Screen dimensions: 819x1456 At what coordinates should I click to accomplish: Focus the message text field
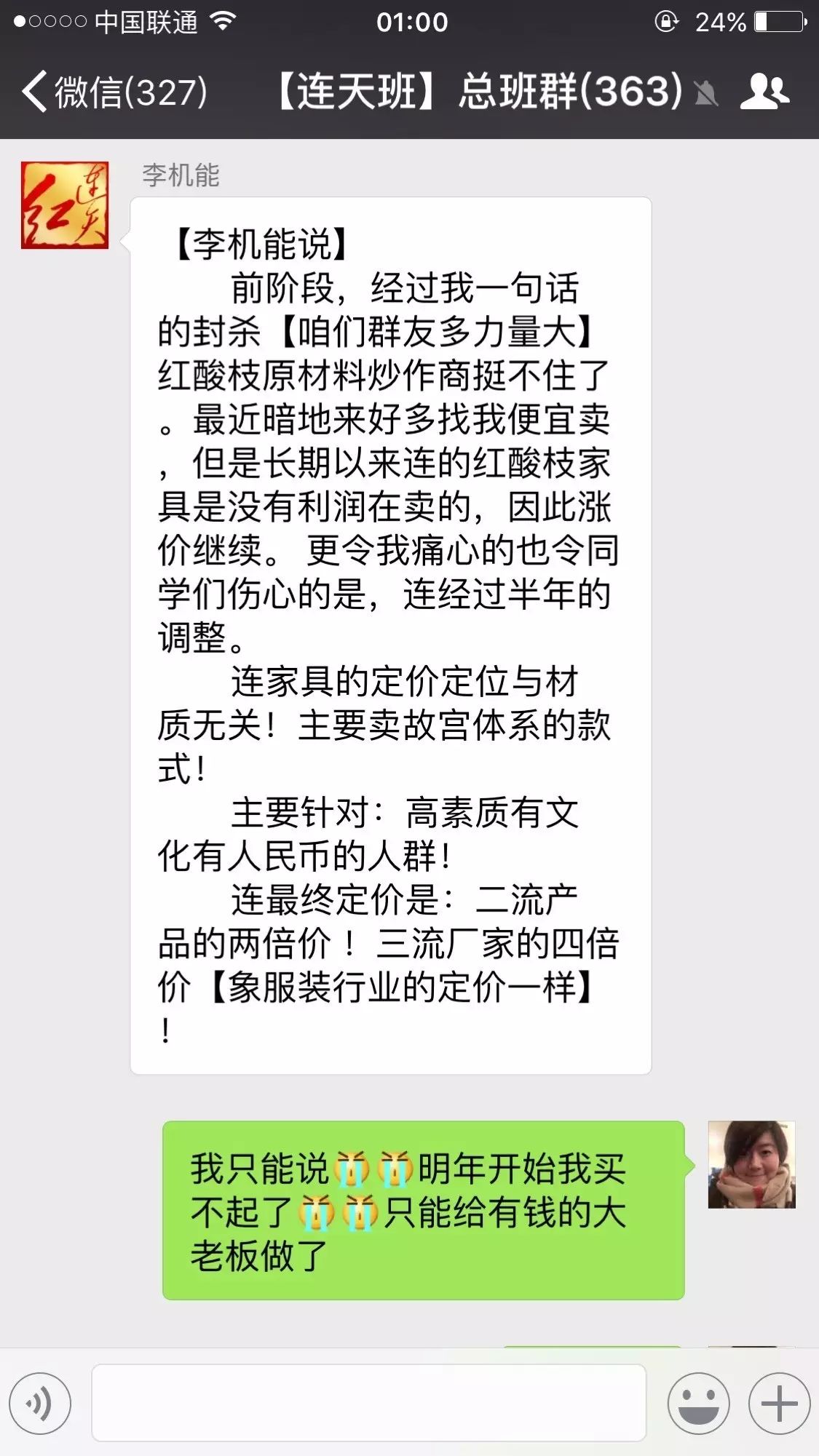368,1403
